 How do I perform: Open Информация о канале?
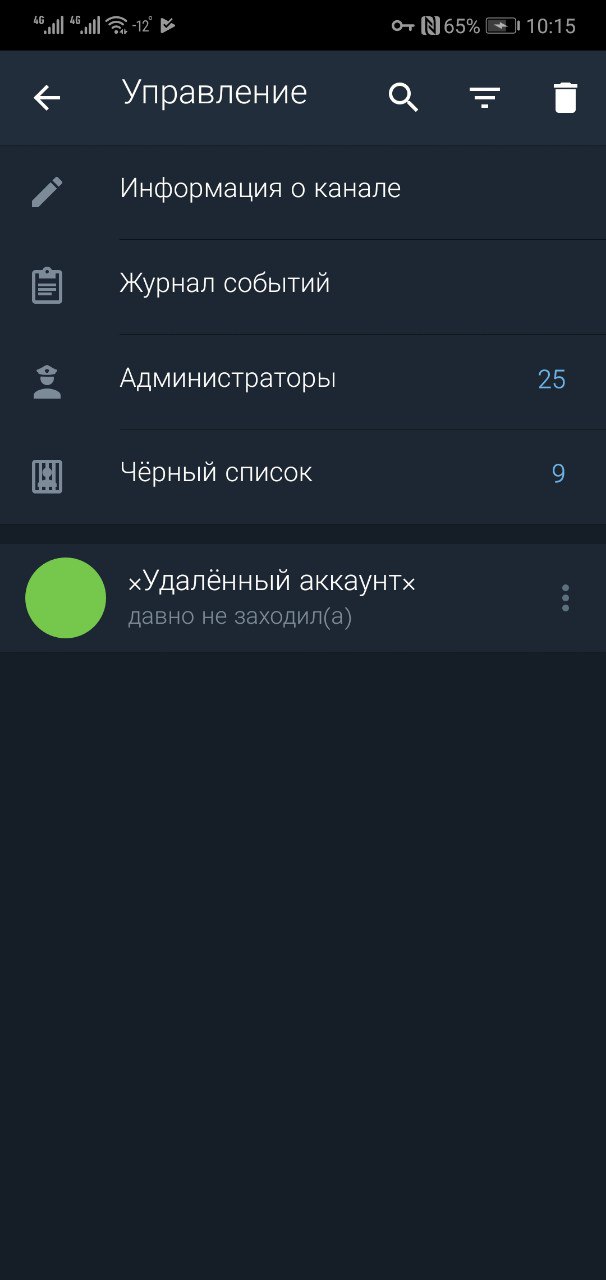click(303, 192)
